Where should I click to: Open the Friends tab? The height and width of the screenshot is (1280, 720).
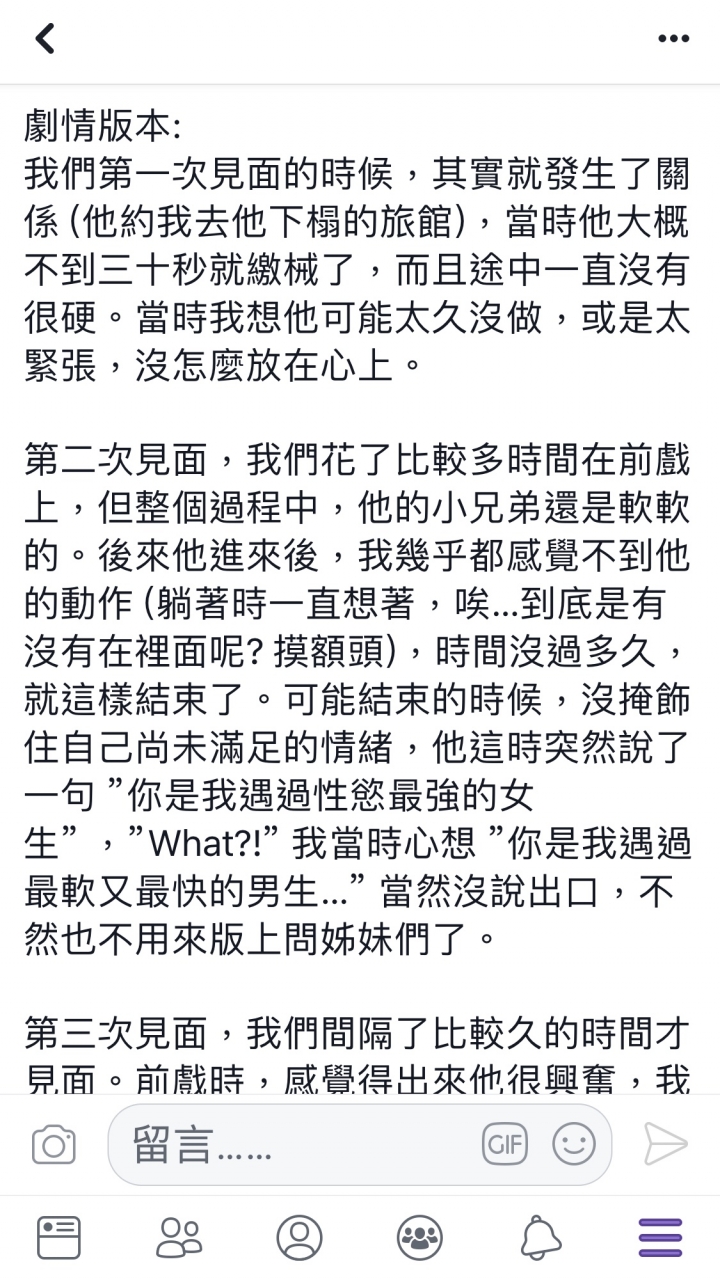[x=179, y=1237]
